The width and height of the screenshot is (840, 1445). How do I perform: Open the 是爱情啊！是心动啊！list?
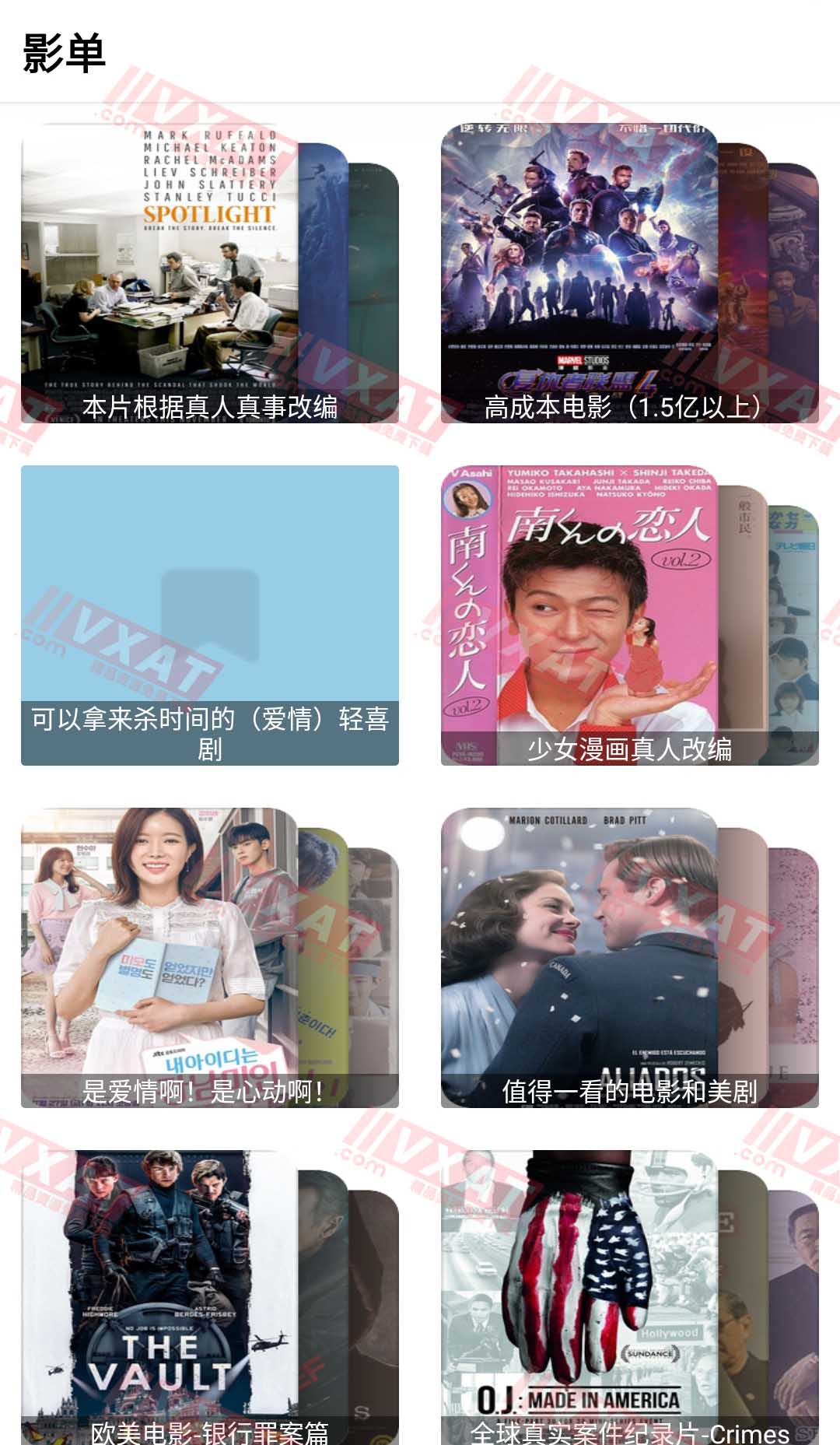click(209, 958)
